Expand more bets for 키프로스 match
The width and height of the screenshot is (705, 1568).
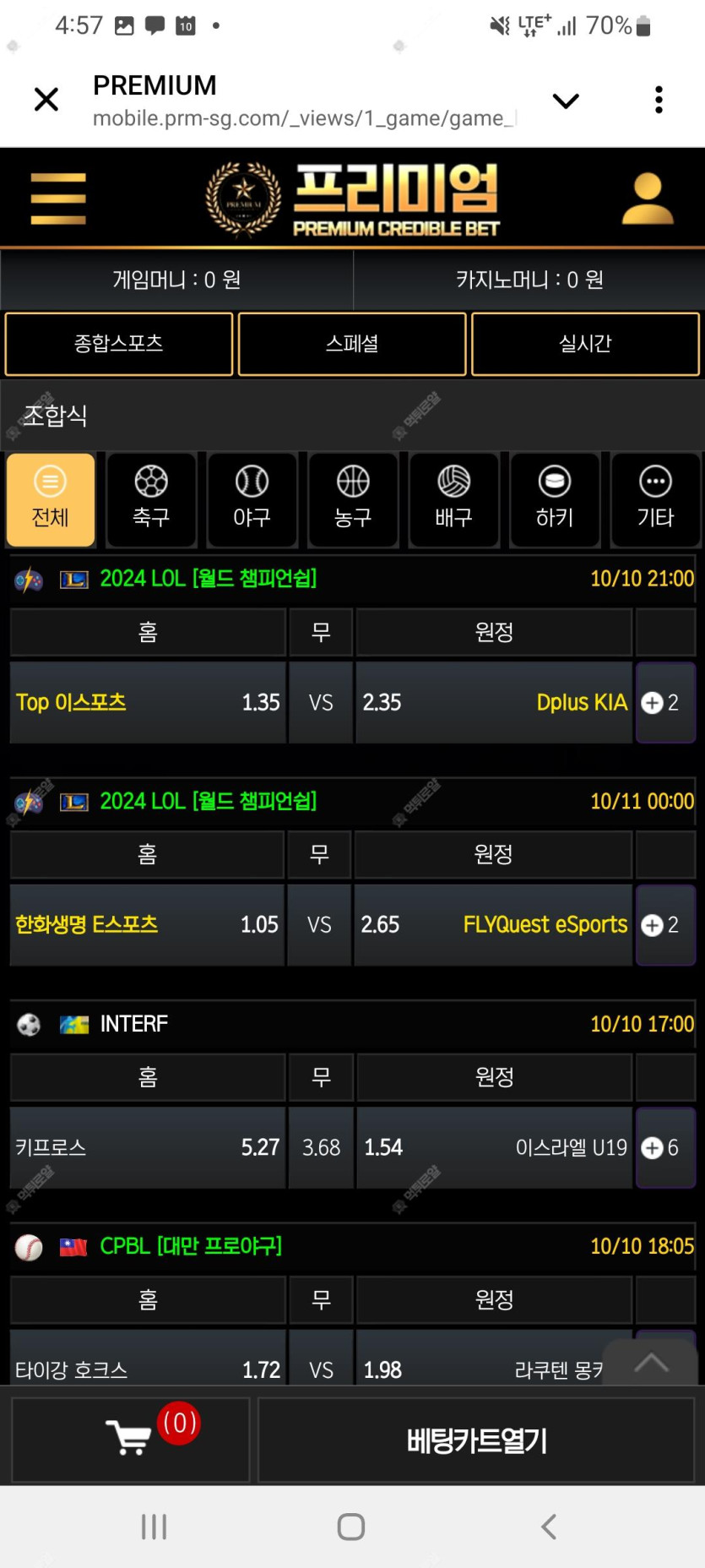(665, 1147)
